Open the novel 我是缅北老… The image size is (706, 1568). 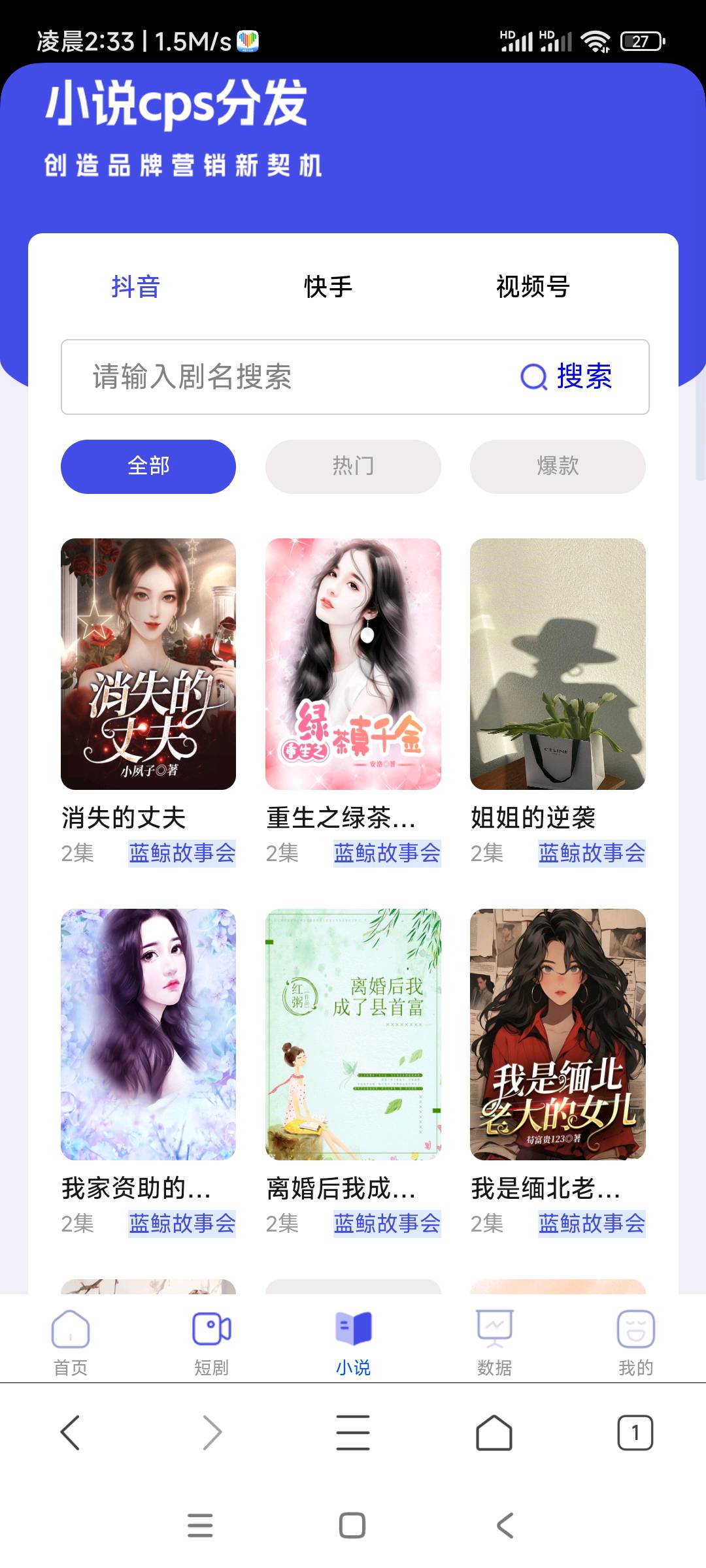pos(558,1034)
